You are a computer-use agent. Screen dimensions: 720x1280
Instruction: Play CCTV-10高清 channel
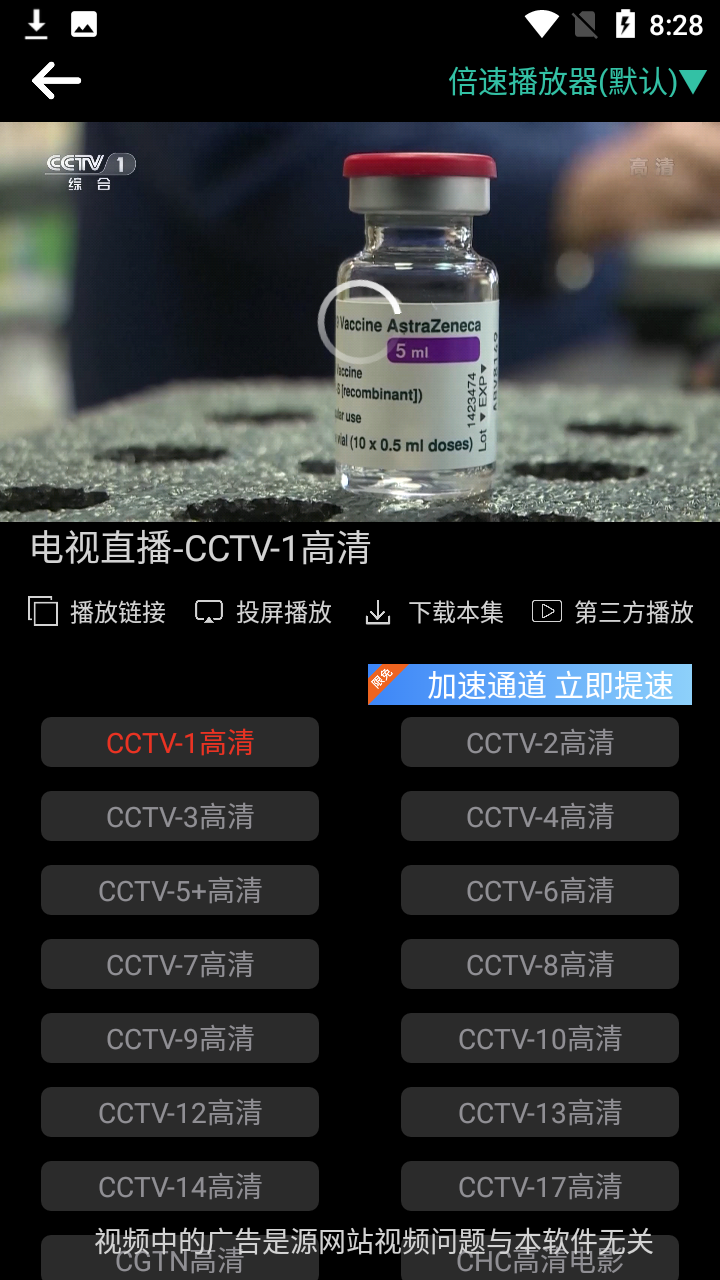pos(540,1038)
